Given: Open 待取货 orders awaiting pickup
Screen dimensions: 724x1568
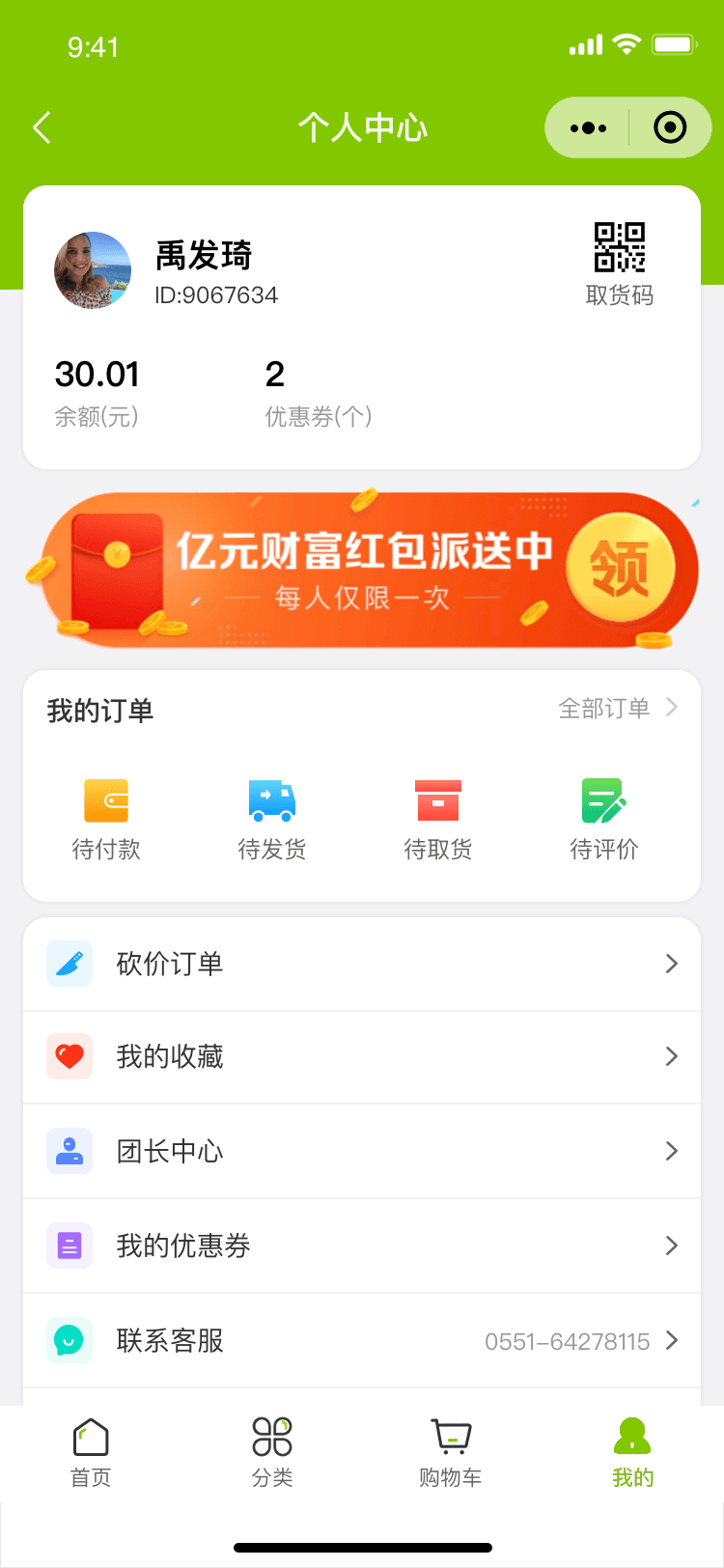Looking at the screenshot, I should pyautogui.click(x=438, y=820).
